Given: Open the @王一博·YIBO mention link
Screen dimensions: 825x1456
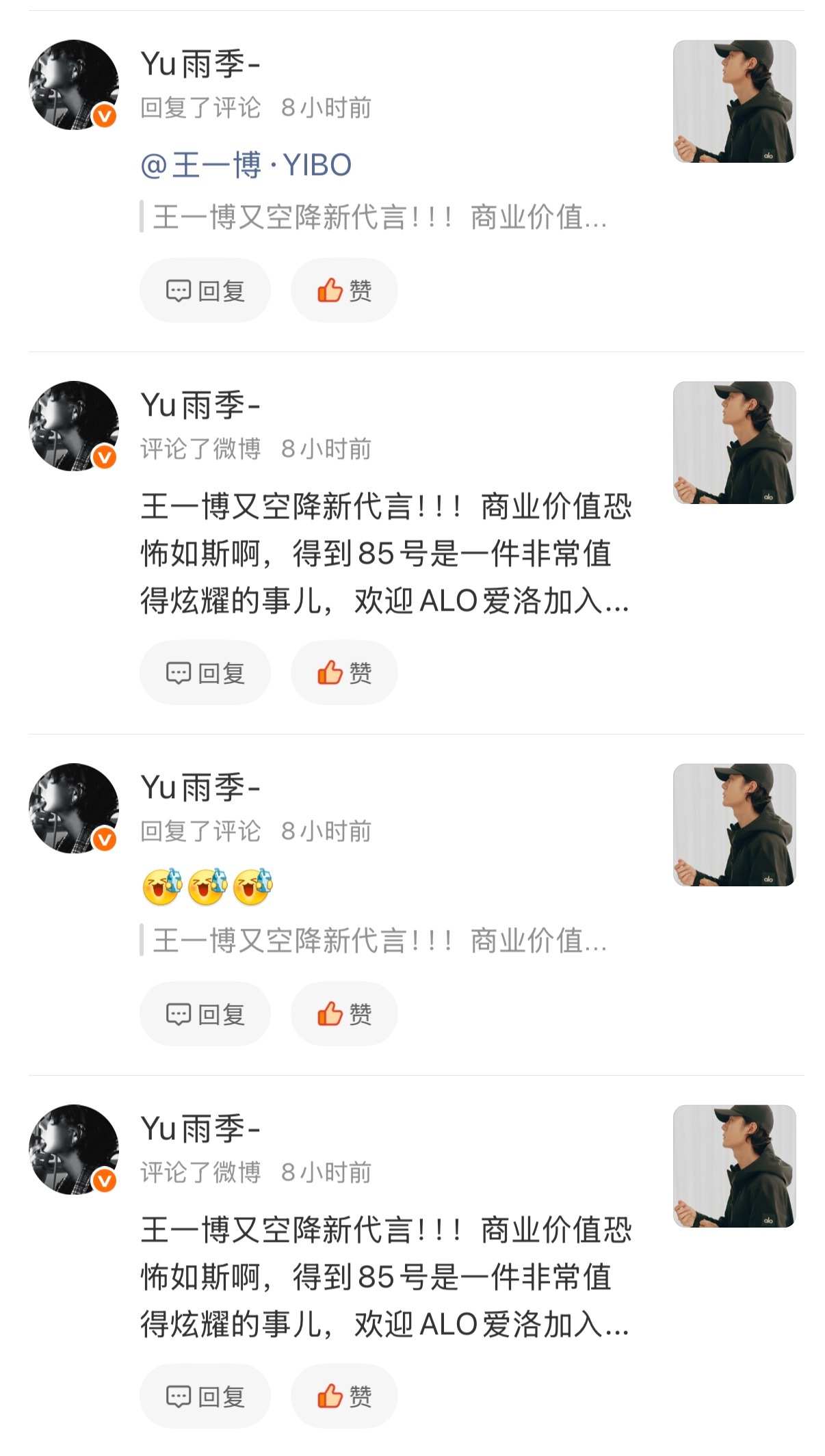Looking at the screenshot, I should [x=246, y=165].
